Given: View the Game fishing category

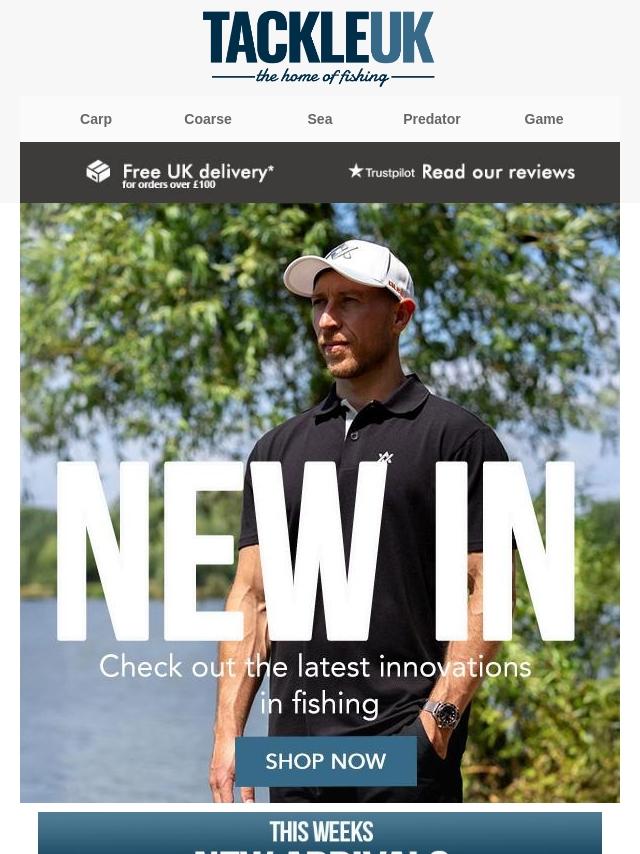Looking at the screenshot, I should coord(544,119).
